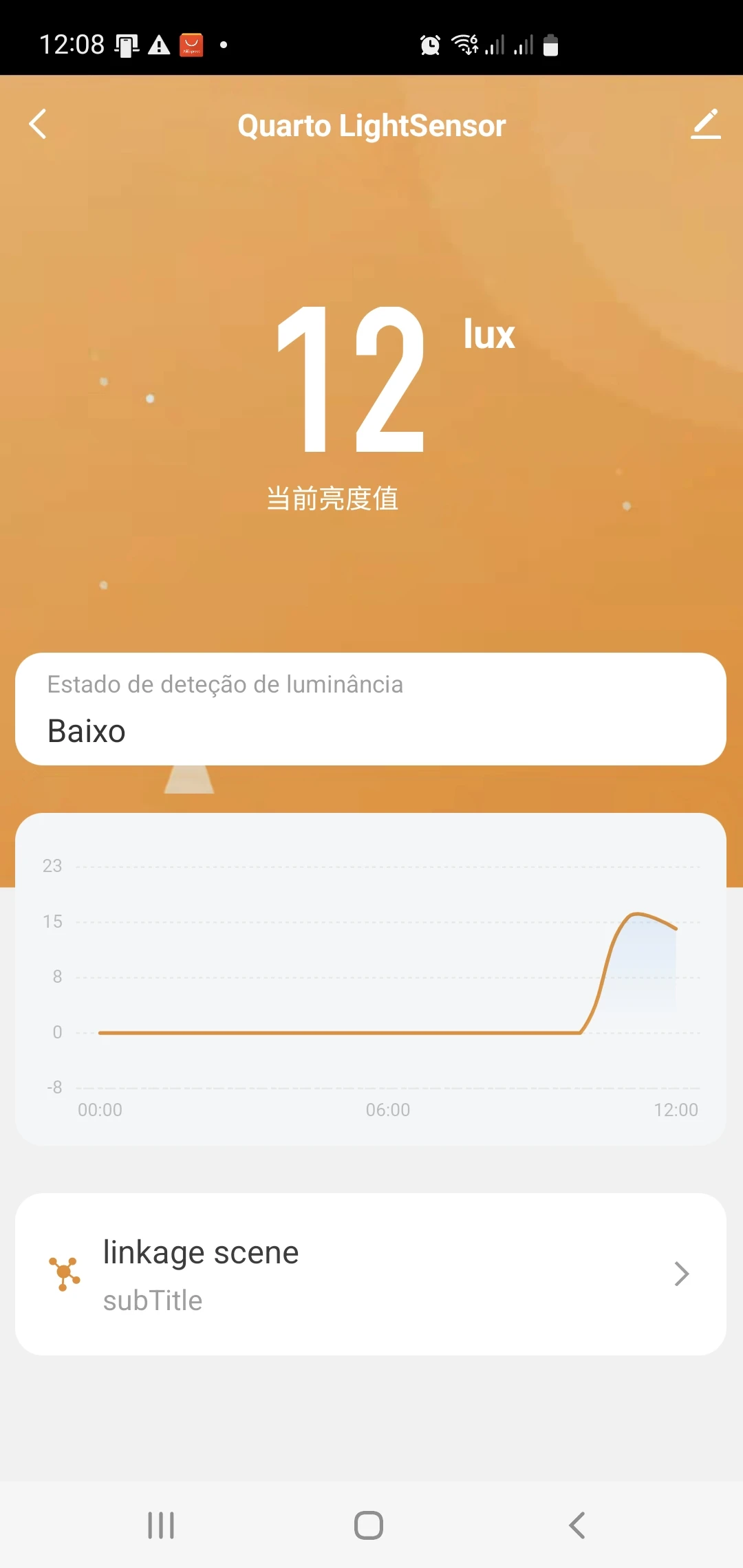Open the edit pencil icon

705,124
